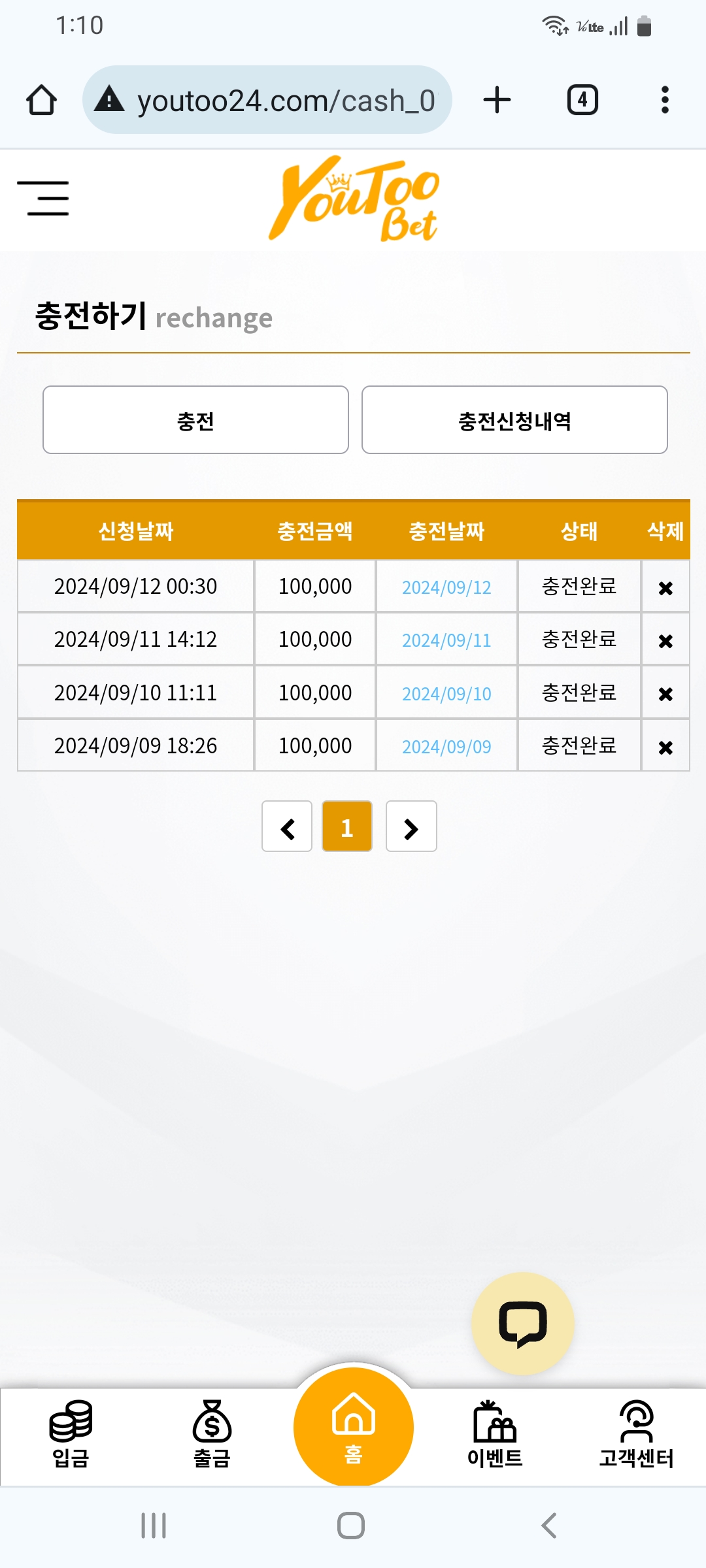Show the open tabs switcher

click(582, 101)
